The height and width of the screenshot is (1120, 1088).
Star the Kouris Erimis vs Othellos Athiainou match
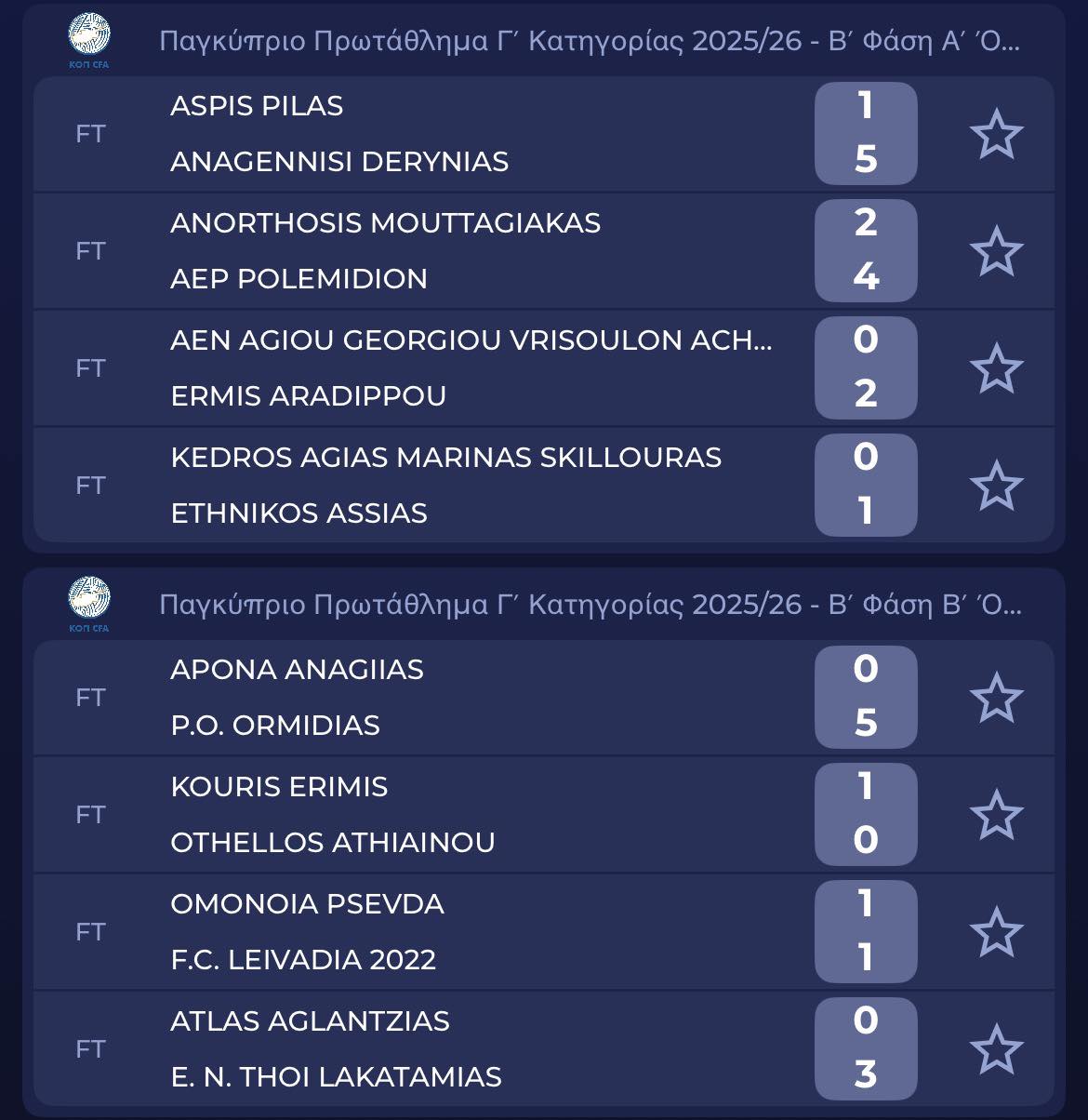pos(996,815)
